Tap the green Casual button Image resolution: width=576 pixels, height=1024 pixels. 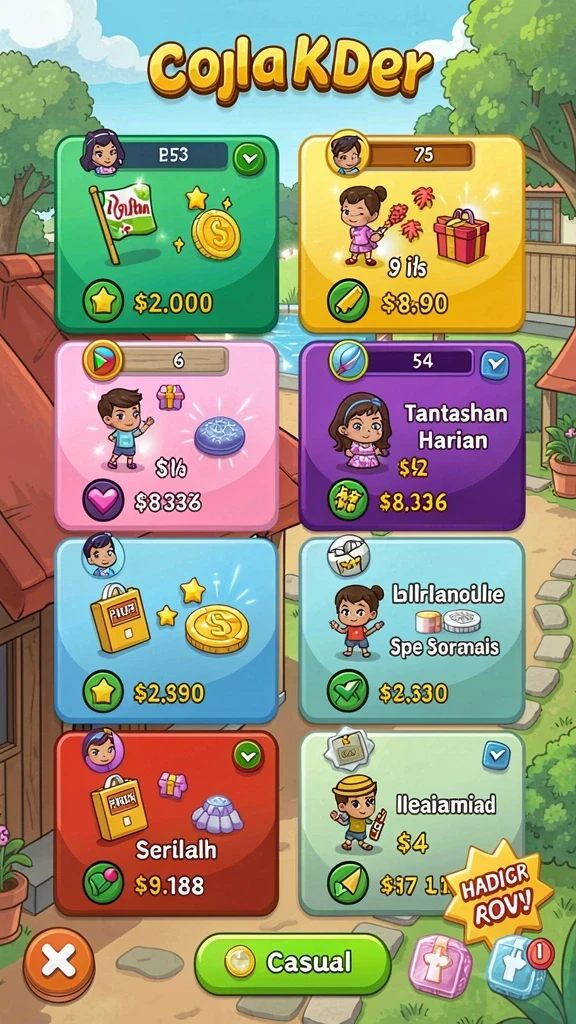[293, 963]
